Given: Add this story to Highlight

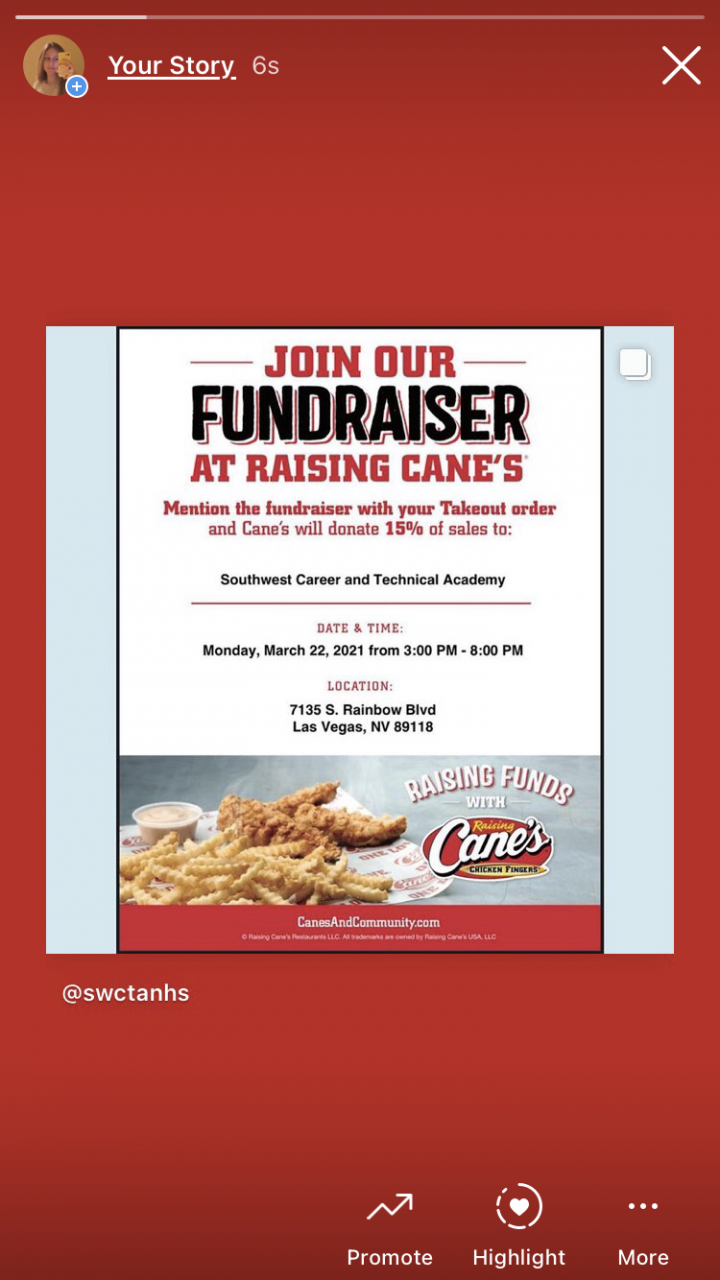Looking at the screenshot, I should tap(518, 1226).
